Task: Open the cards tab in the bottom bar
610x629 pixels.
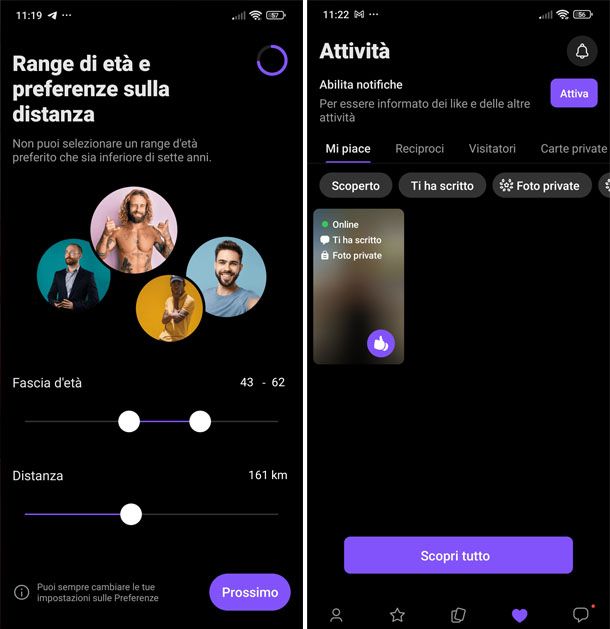Action: (x=458, y=615)
